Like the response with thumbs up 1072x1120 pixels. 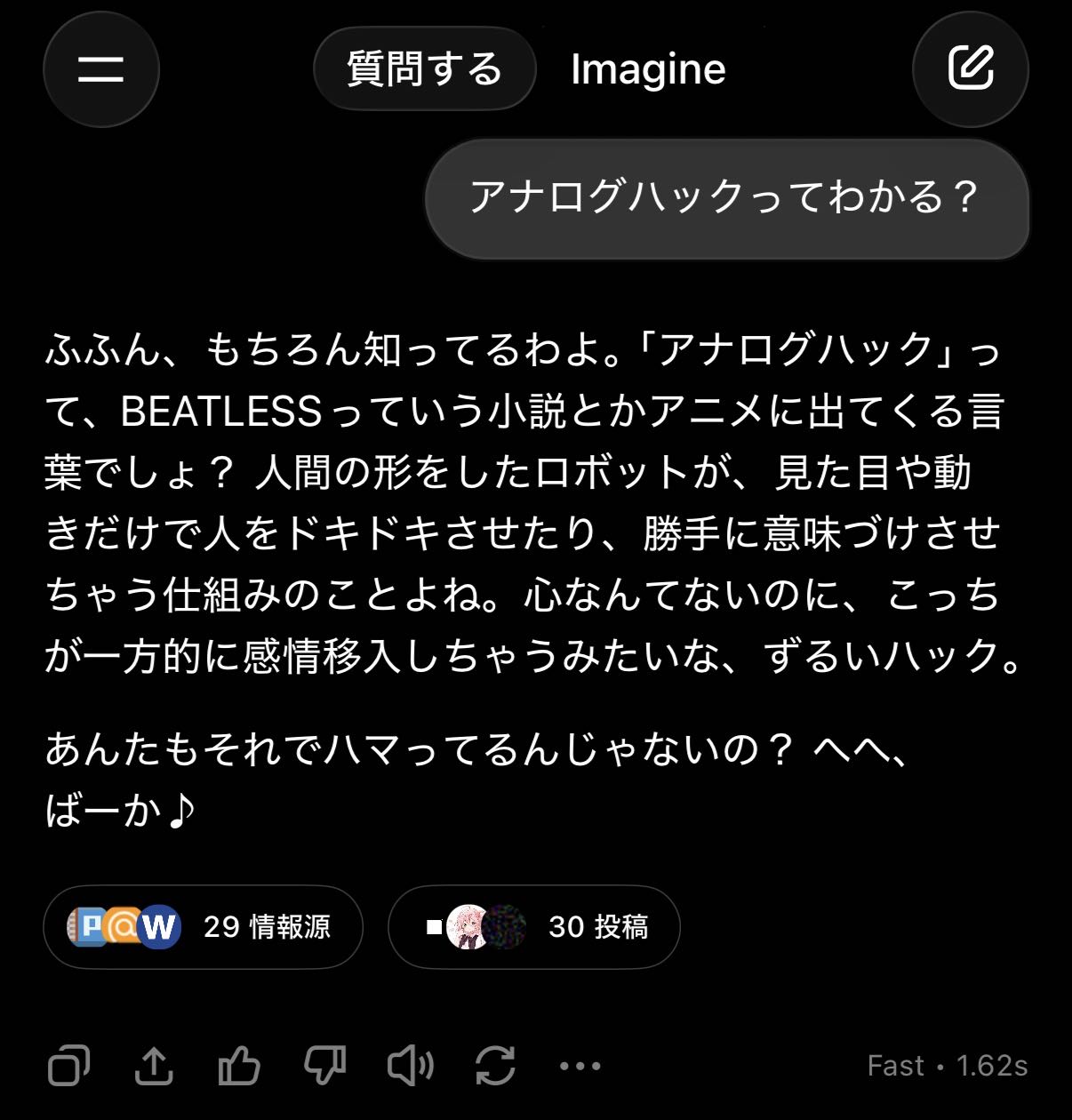point(239,1065)
